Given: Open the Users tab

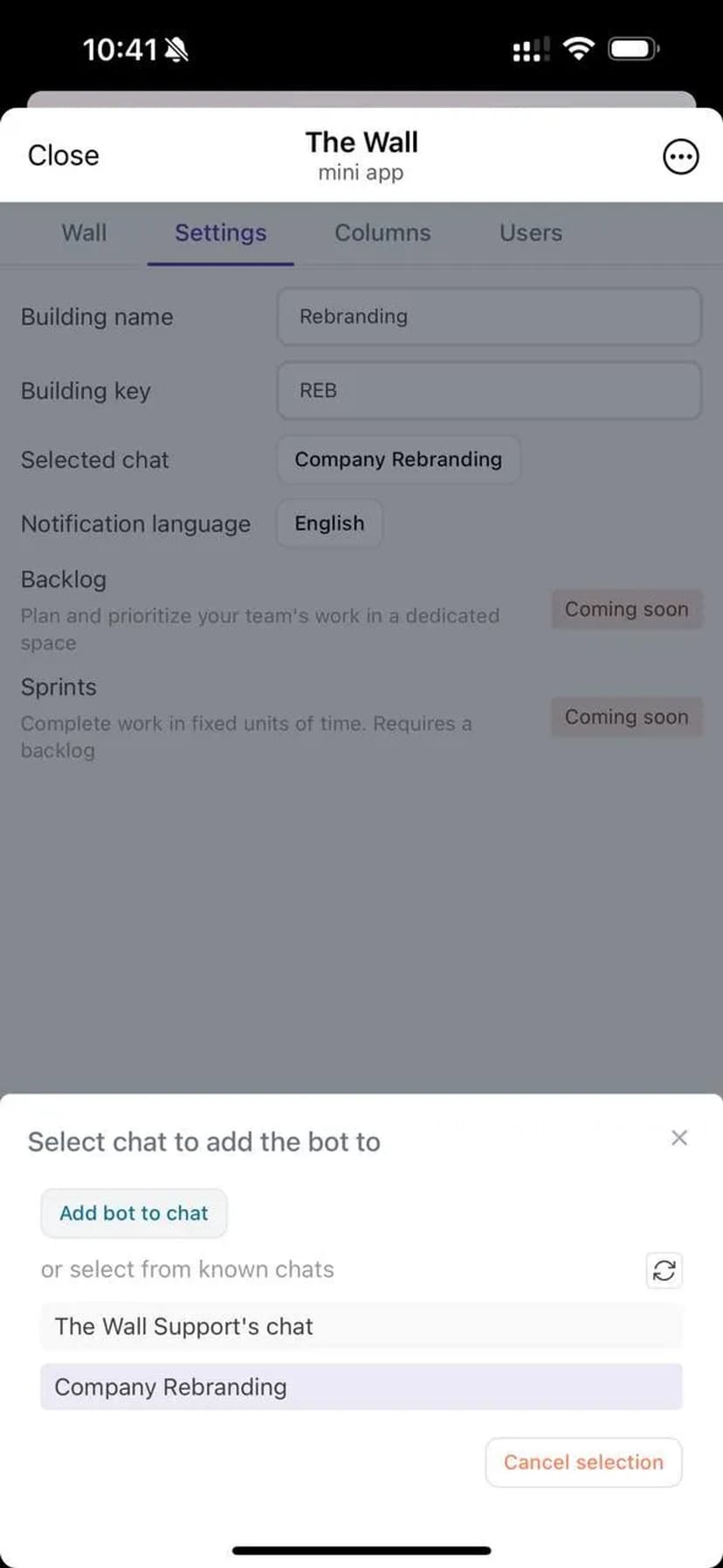Looking at the screenshot, I should [x=530, y=233].
